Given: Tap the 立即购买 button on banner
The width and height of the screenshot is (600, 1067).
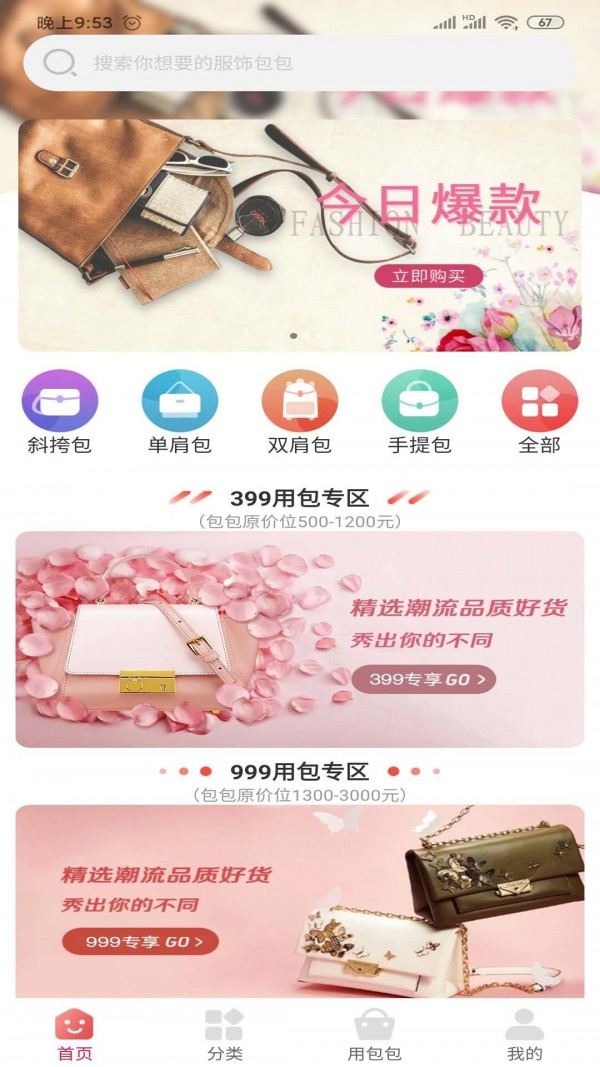Looking at the screenshot, I should [428, 276].
